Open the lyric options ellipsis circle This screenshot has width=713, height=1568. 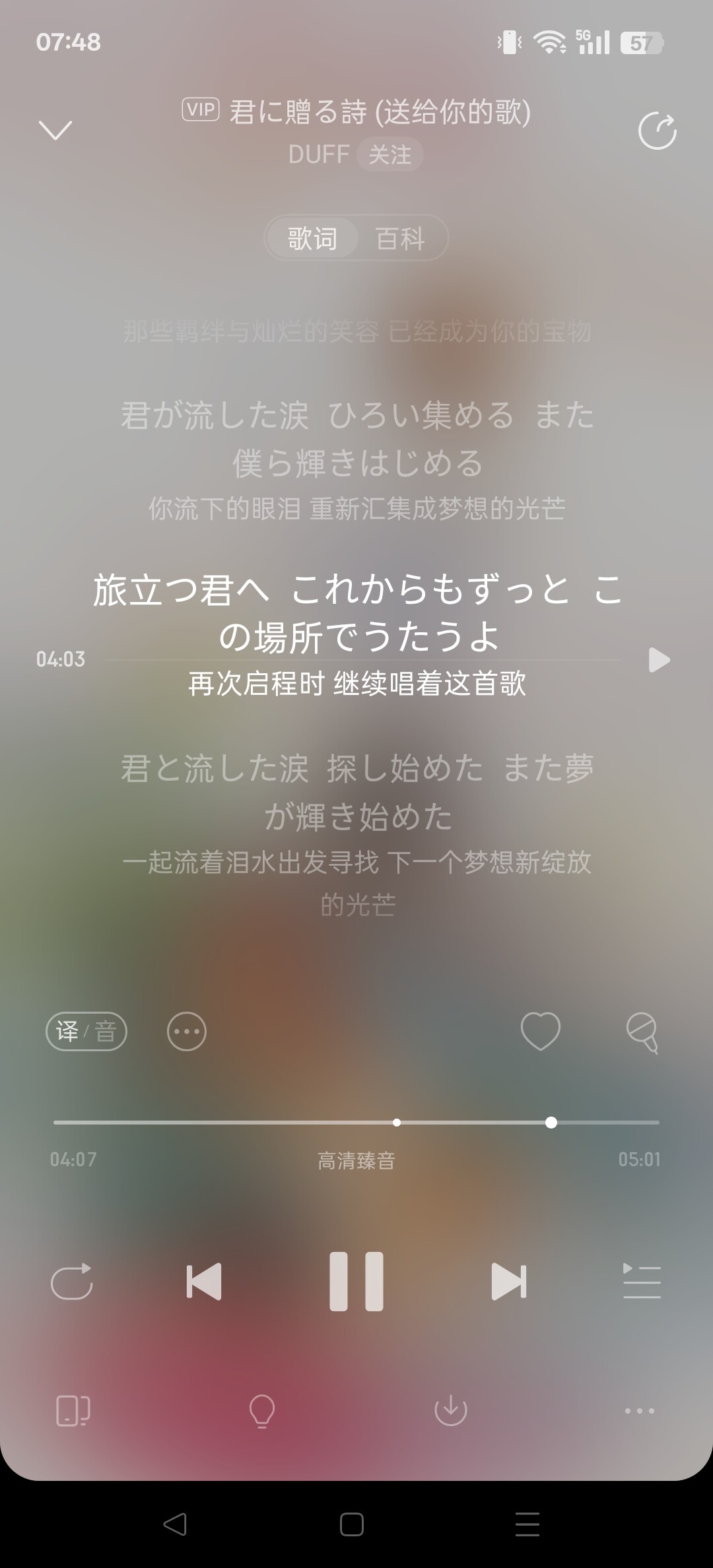187,1031
